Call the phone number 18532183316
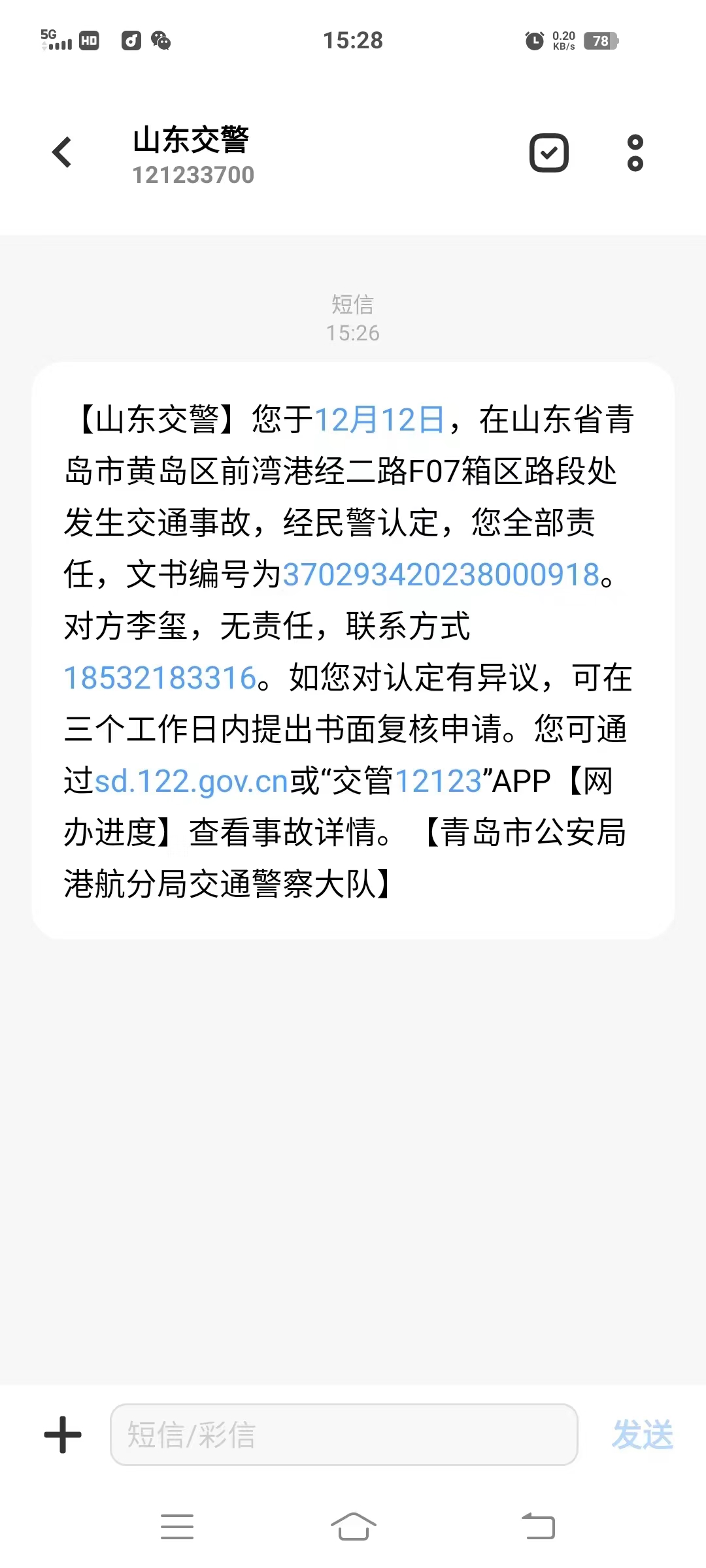The width and height of the screenshot is (706, 1568). click(x=160, y=678)
